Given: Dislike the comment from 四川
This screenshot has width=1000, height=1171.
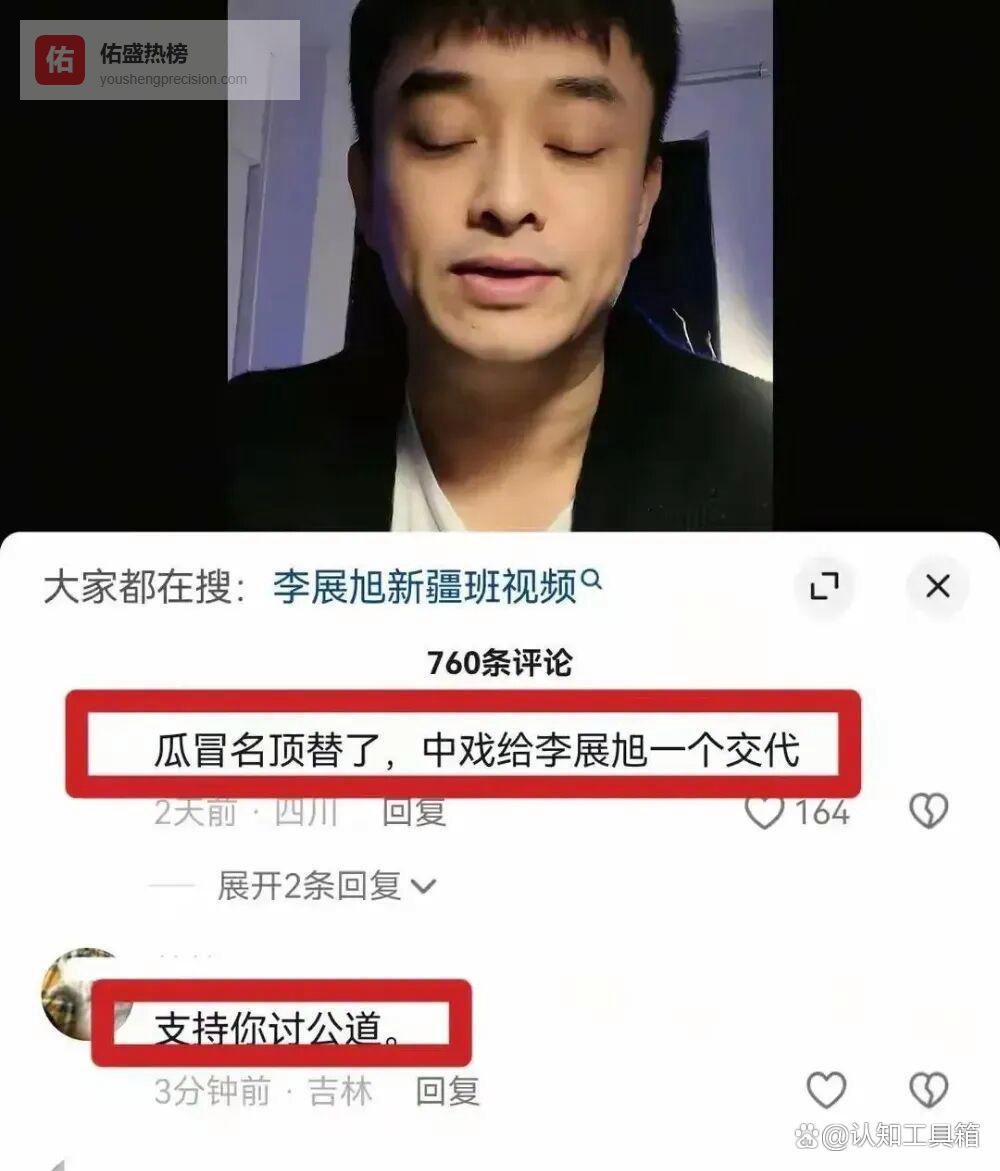Looking at the screenshot, I should (928, 812).
